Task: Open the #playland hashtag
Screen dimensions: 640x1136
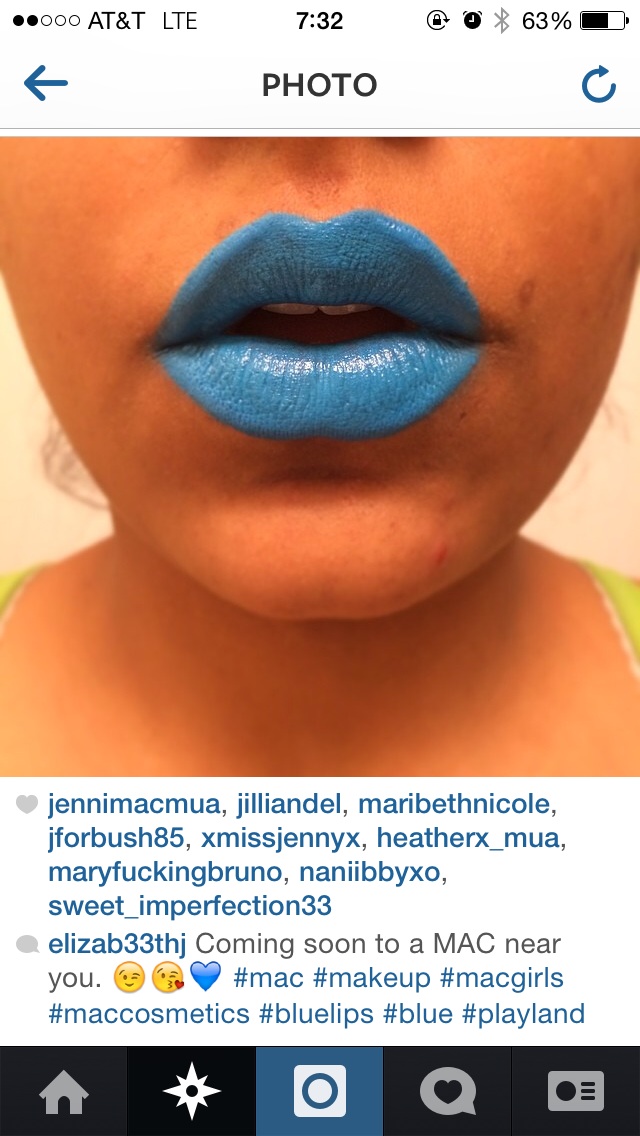Action: 522,1013
